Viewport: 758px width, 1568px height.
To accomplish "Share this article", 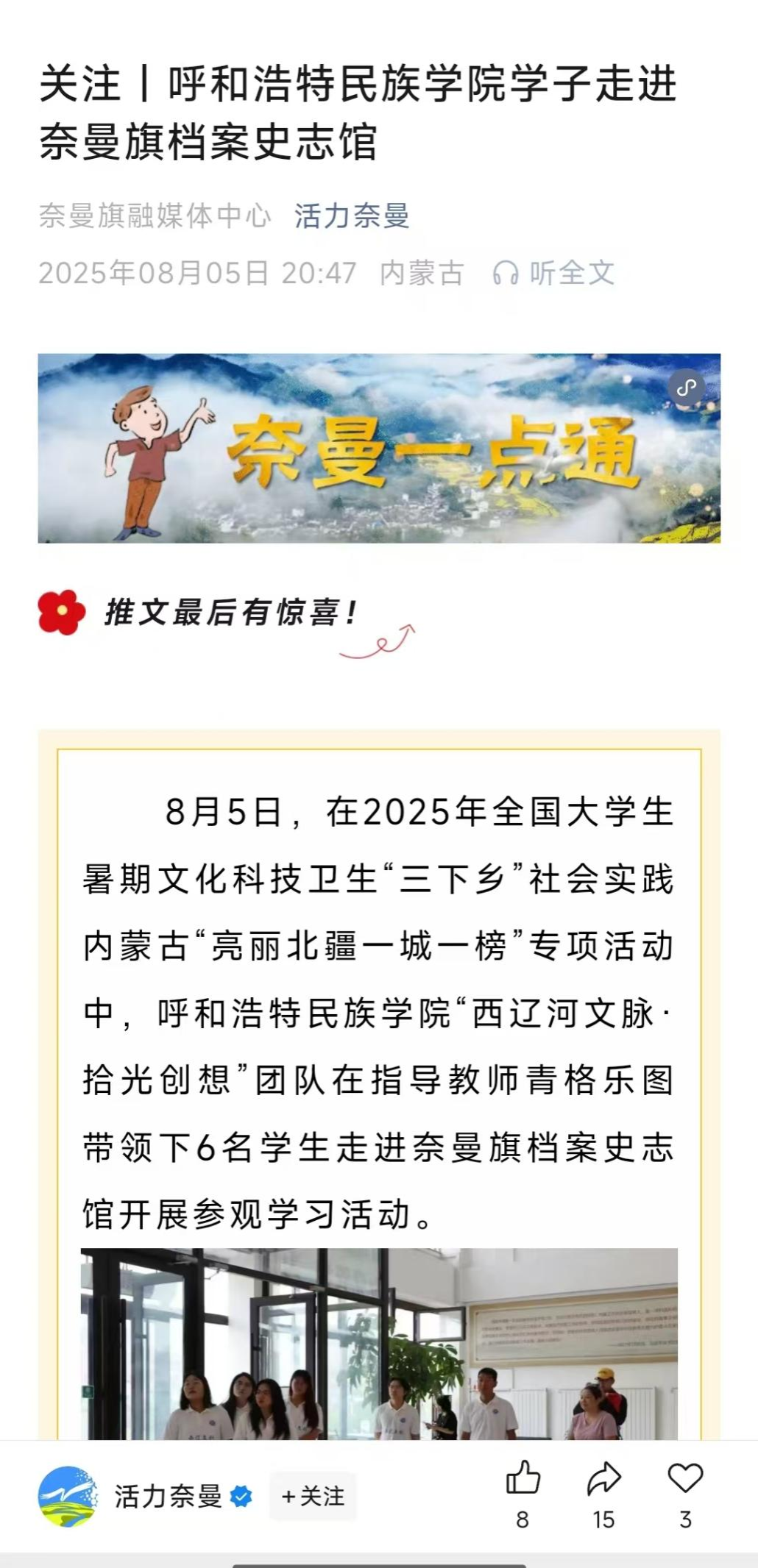I will click(603, 1478).
